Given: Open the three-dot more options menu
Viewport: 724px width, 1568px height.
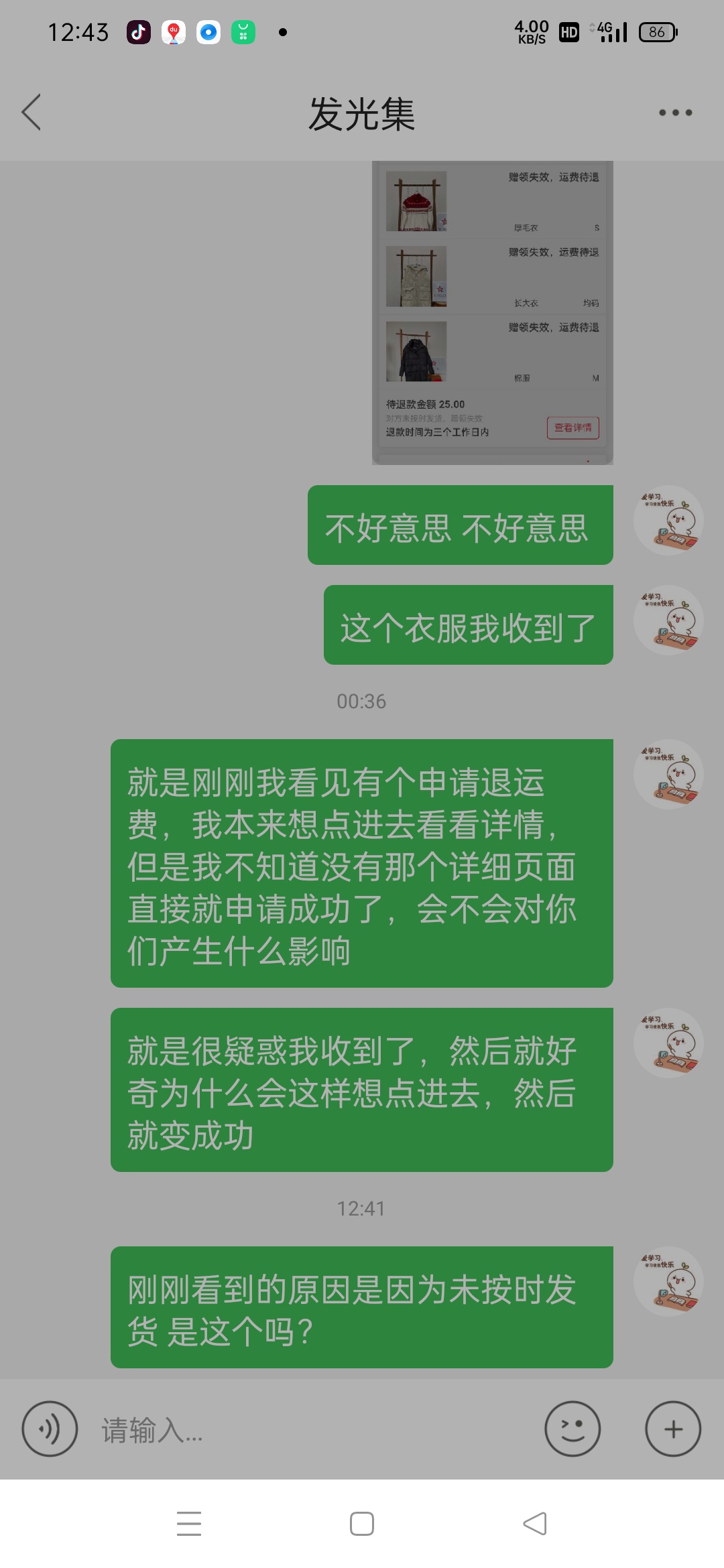Looking at the screenshot, I should pyautogui.click(x=675, y=113).
